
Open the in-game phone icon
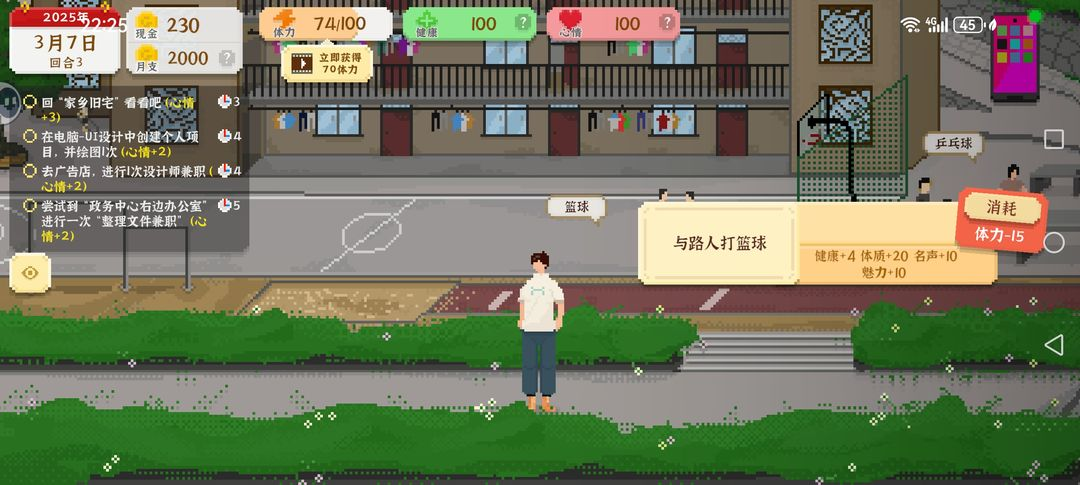tap(1014, 56)
